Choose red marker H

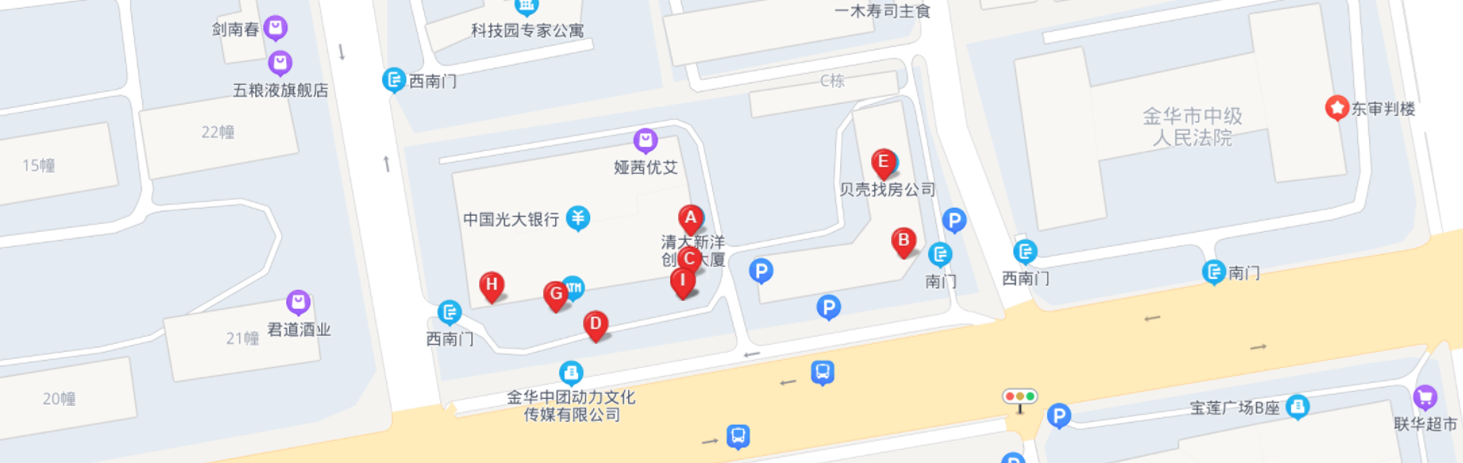(x=491, y=286)
